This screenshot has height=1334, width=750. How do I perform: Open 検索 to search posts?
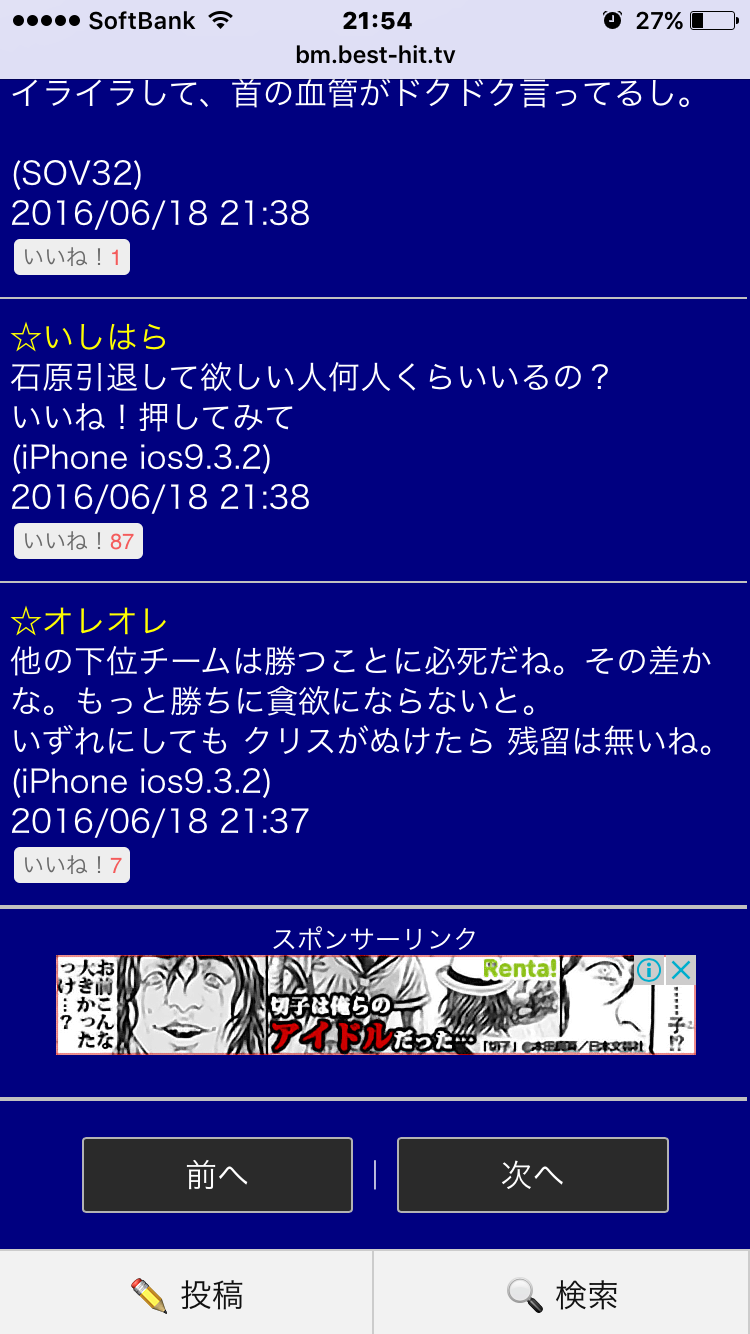point(562,1295)
